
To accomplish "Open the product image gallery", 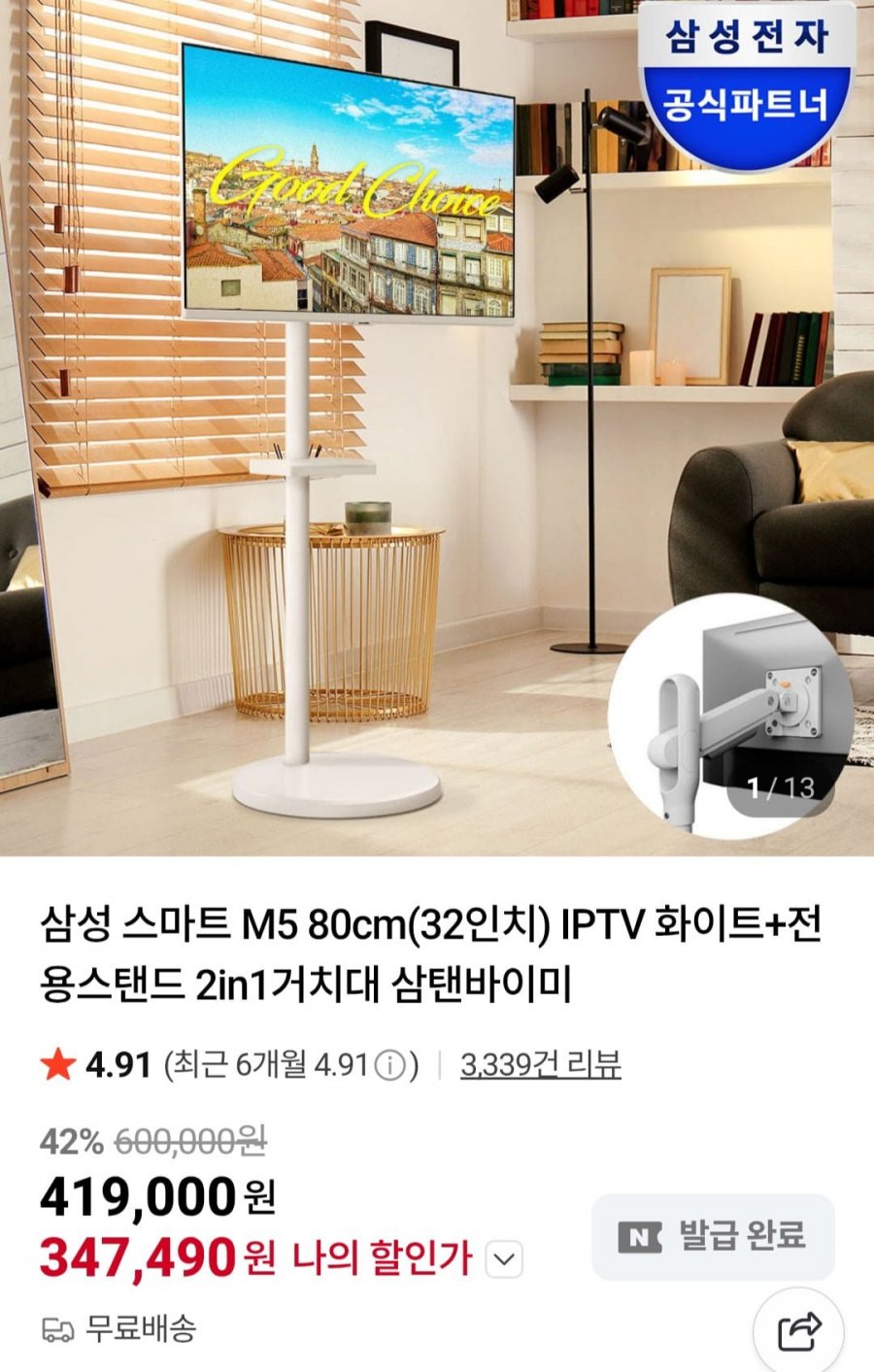I will [x=437, y=427].
